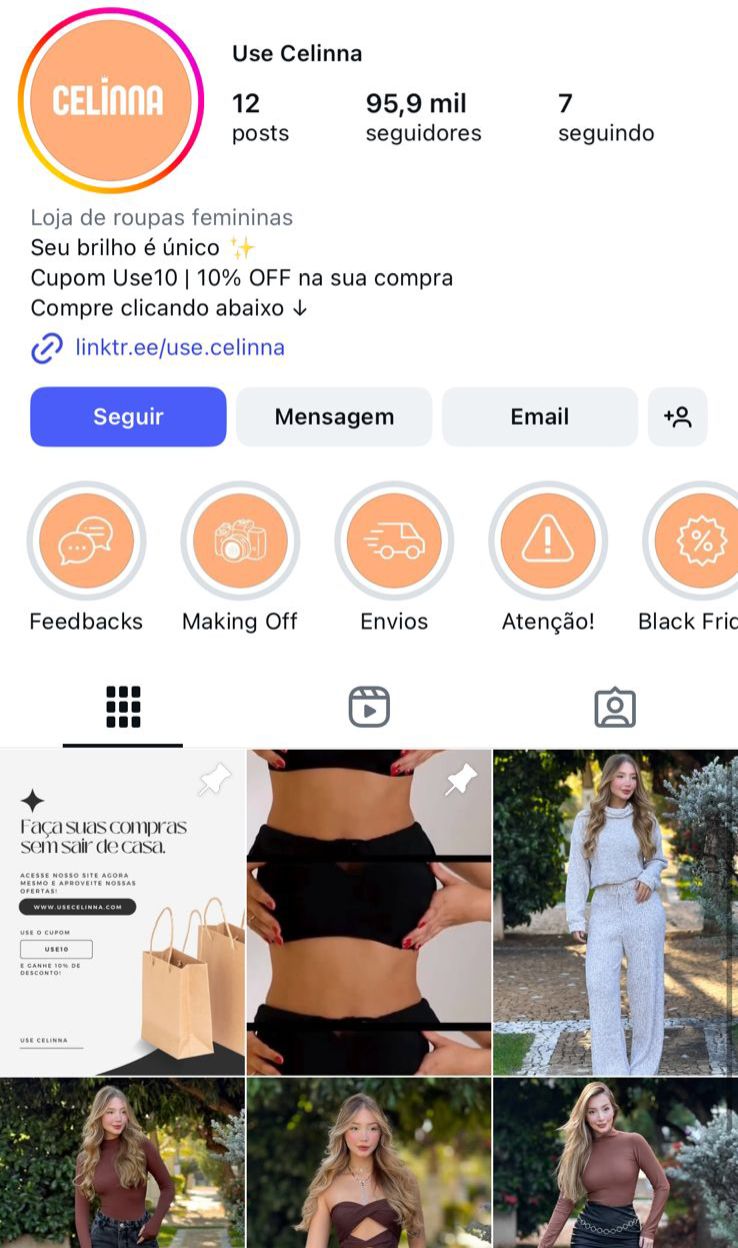Switch to the Reels tab
The image size is (738, 1248).
pos(369,707)
